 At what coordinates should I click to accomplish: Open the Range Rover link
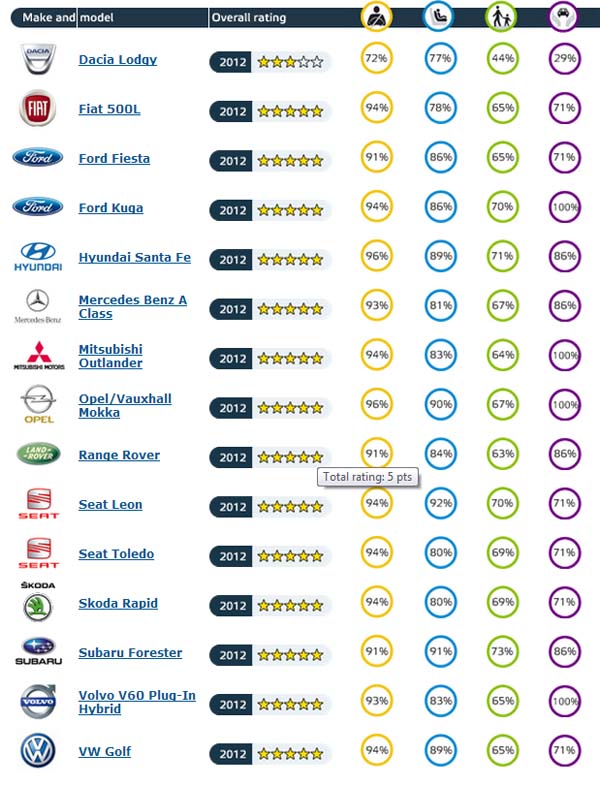point(119,455)
